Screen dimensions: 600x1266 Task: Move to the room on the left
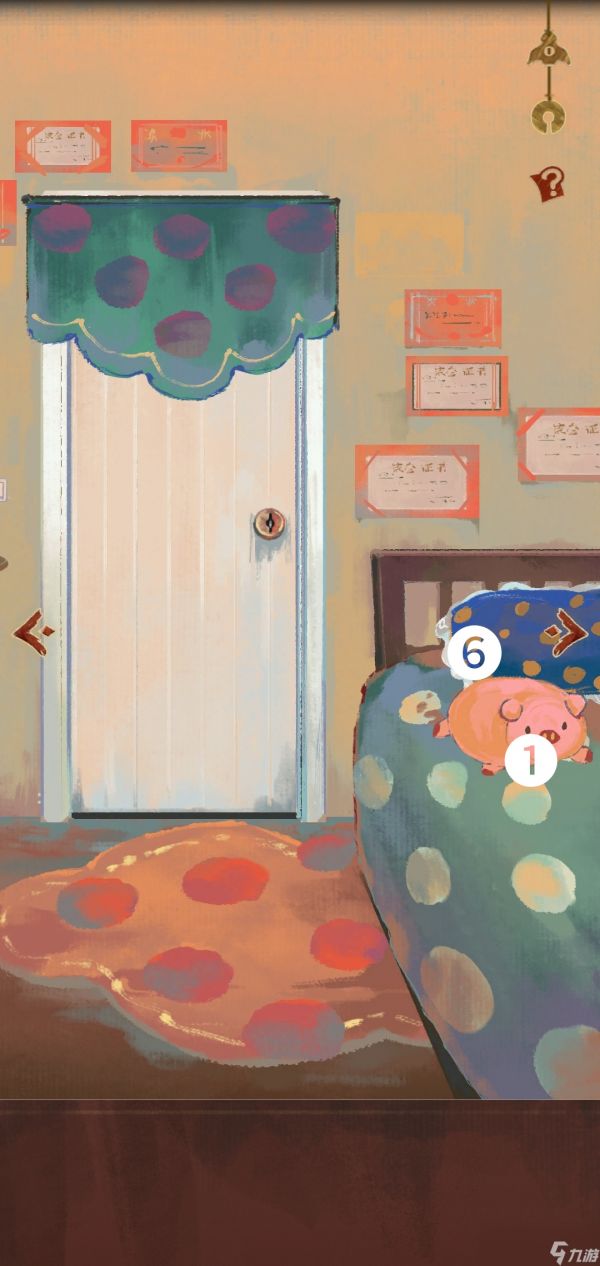[x=33, y=631]
